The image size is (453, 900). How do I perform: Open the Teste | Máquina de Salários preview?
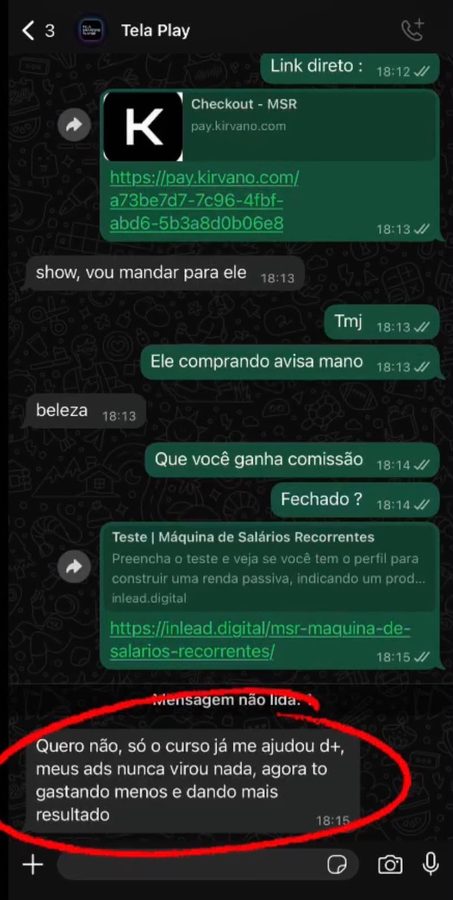click(270, 568)
